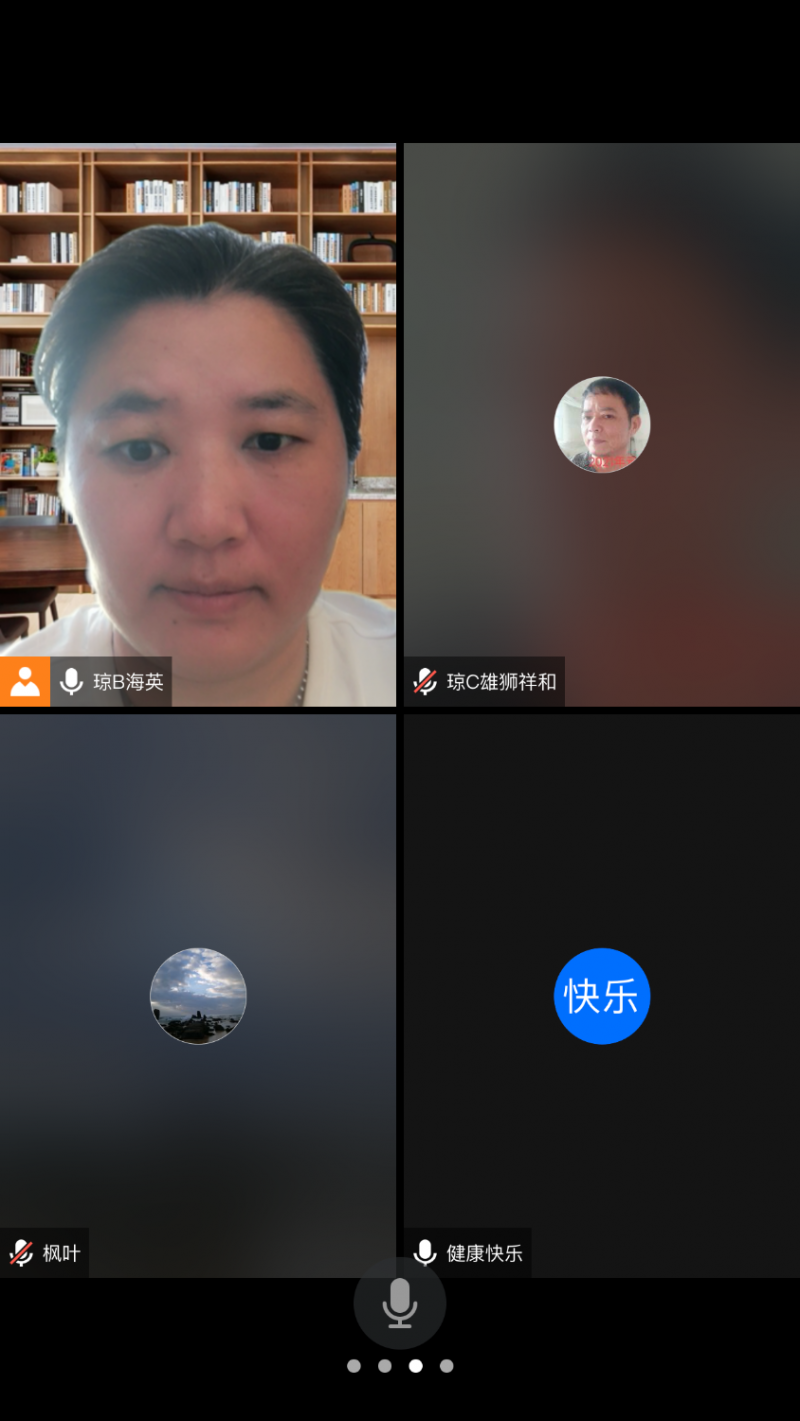Screen dimensions: 800x1421
Task: Open 琼B海英's video tile
Action: pos(198,425)
